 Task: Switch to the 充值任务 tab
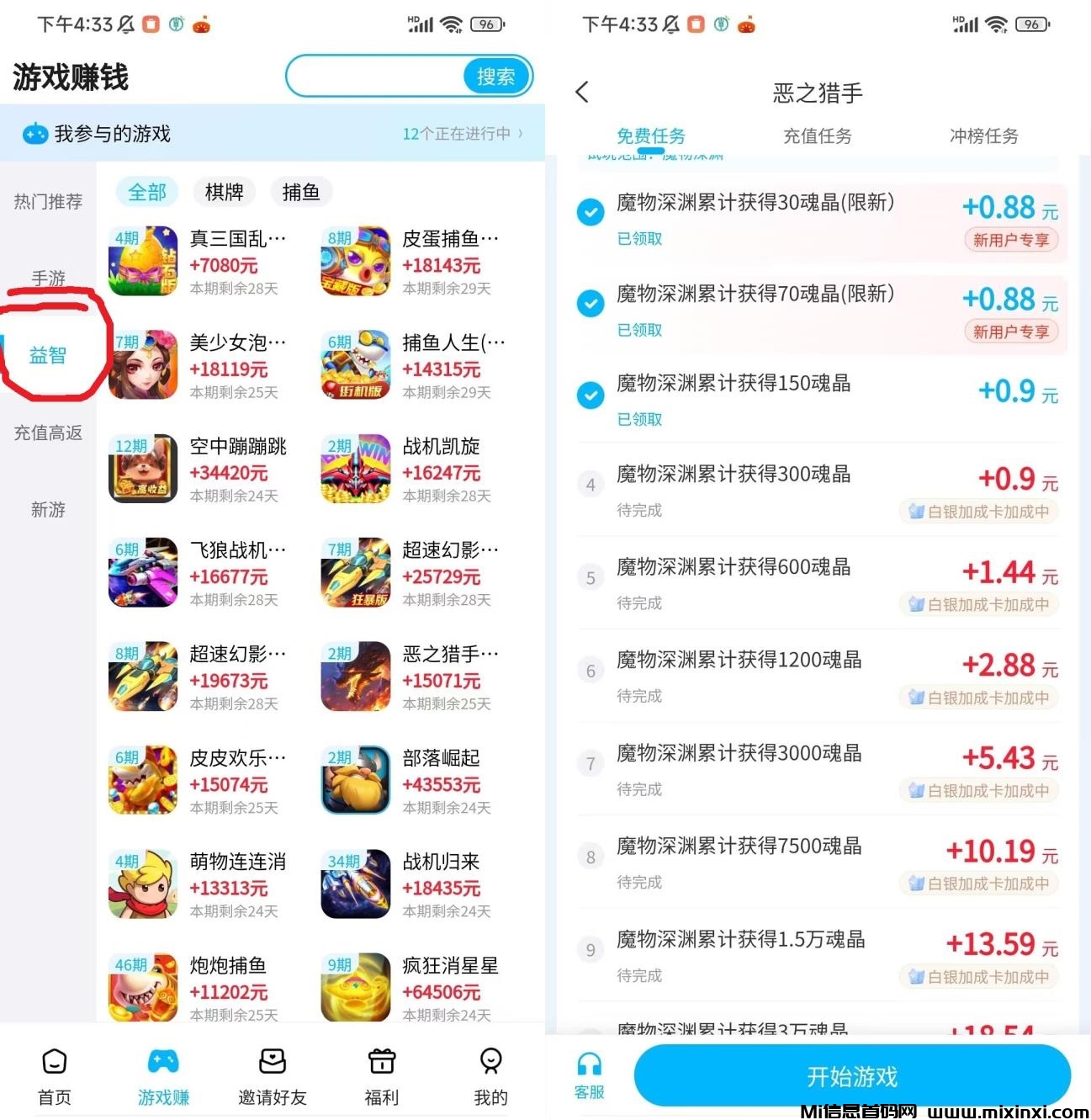point(817,136)
